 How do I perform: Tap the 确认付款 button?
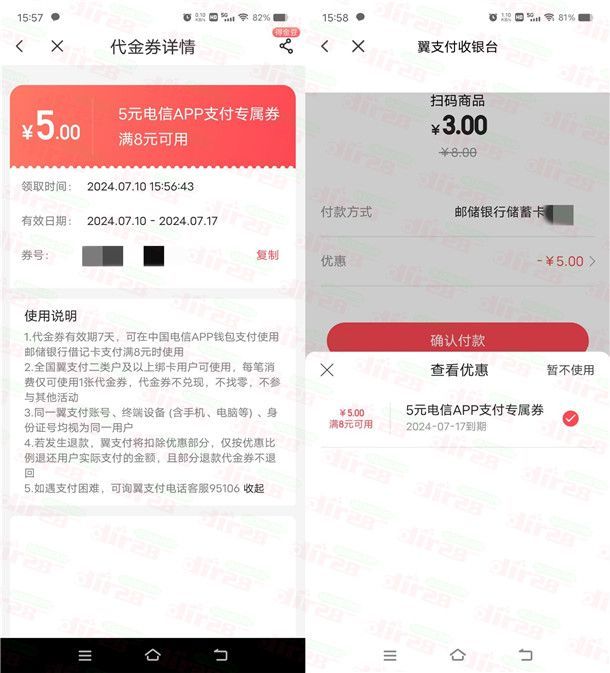[x=457, y=339]
